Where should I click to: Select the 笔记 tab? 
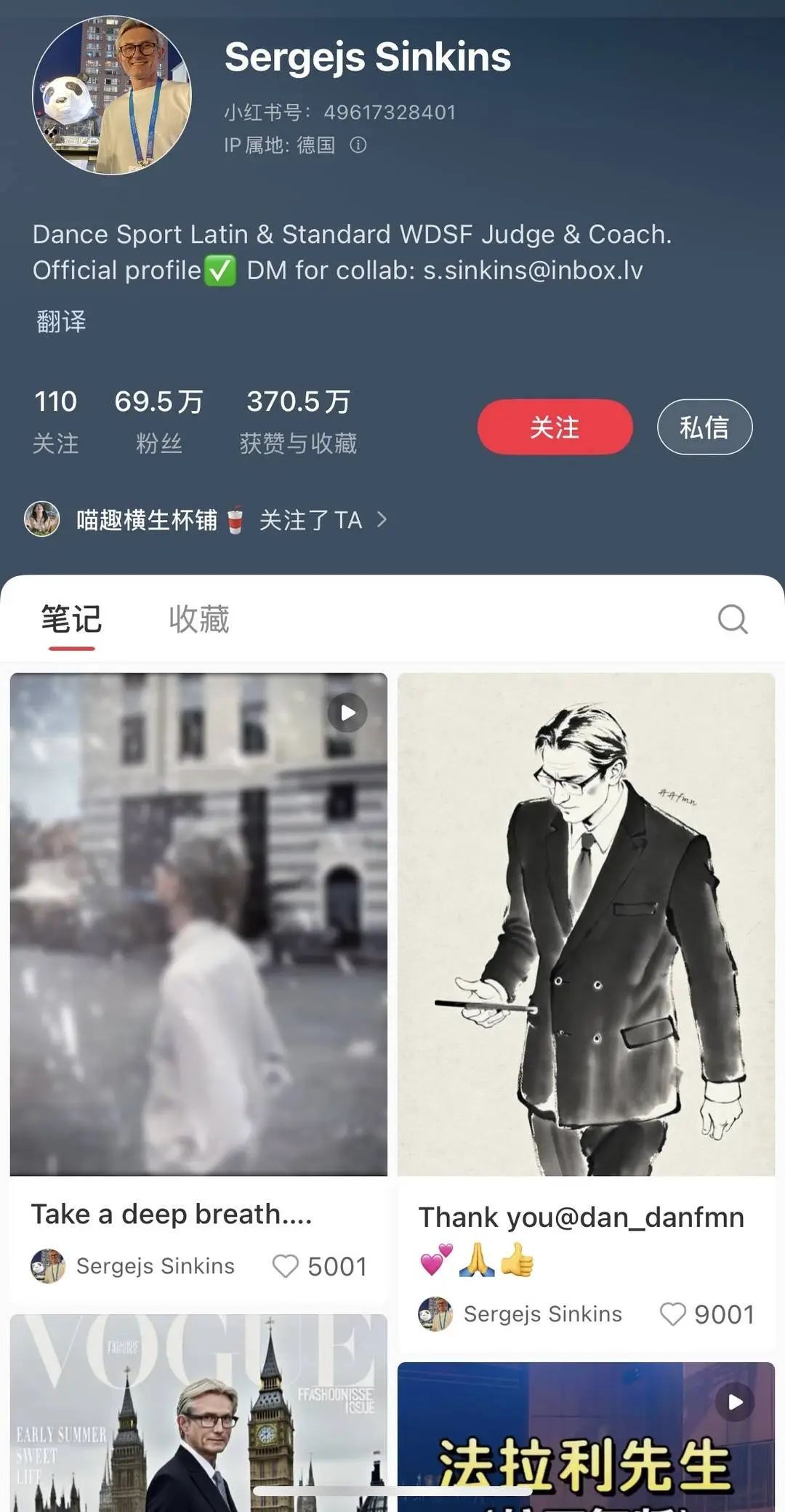(x=71, y=620)
